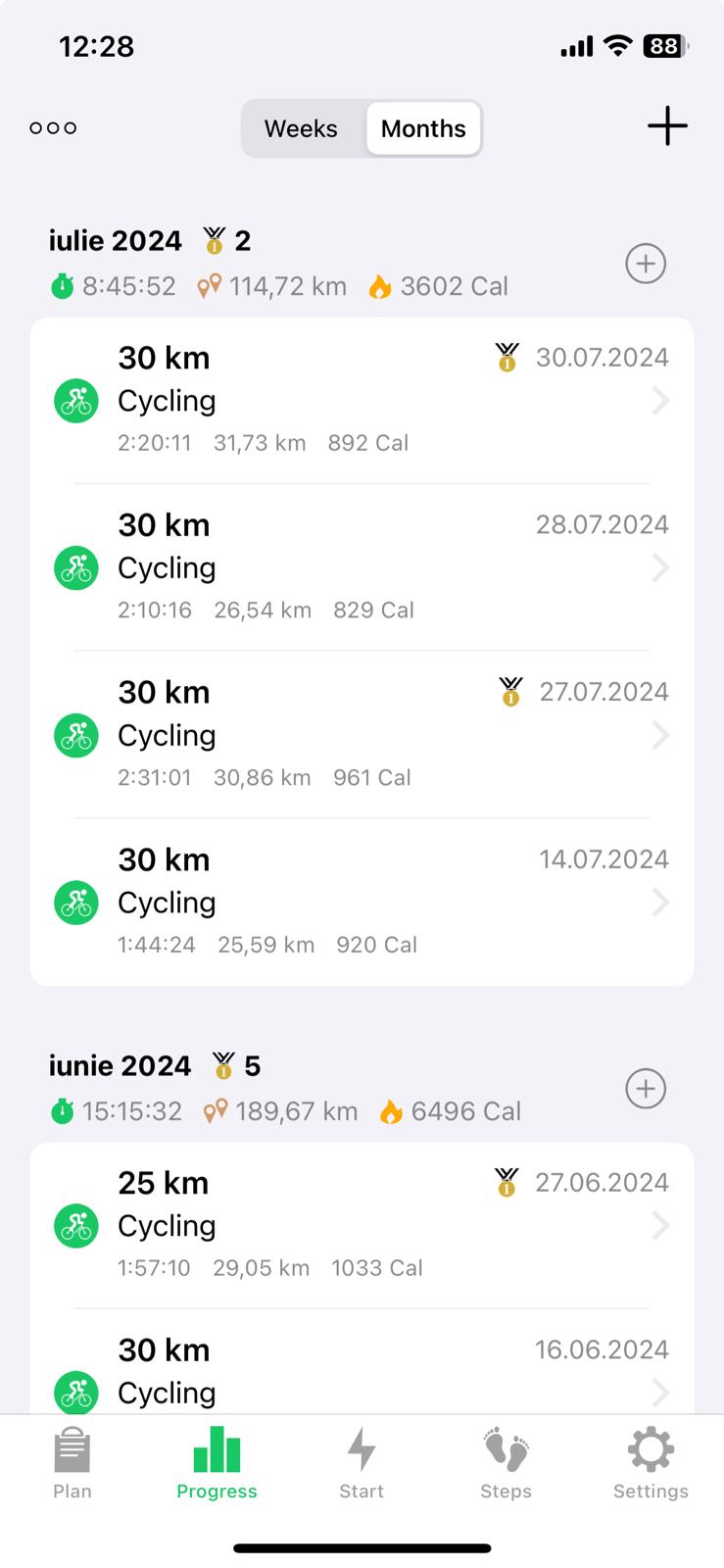Screen dimensions: 724x1568
Task: Go to the Plan tab
Action: (x=72, y=1463)
